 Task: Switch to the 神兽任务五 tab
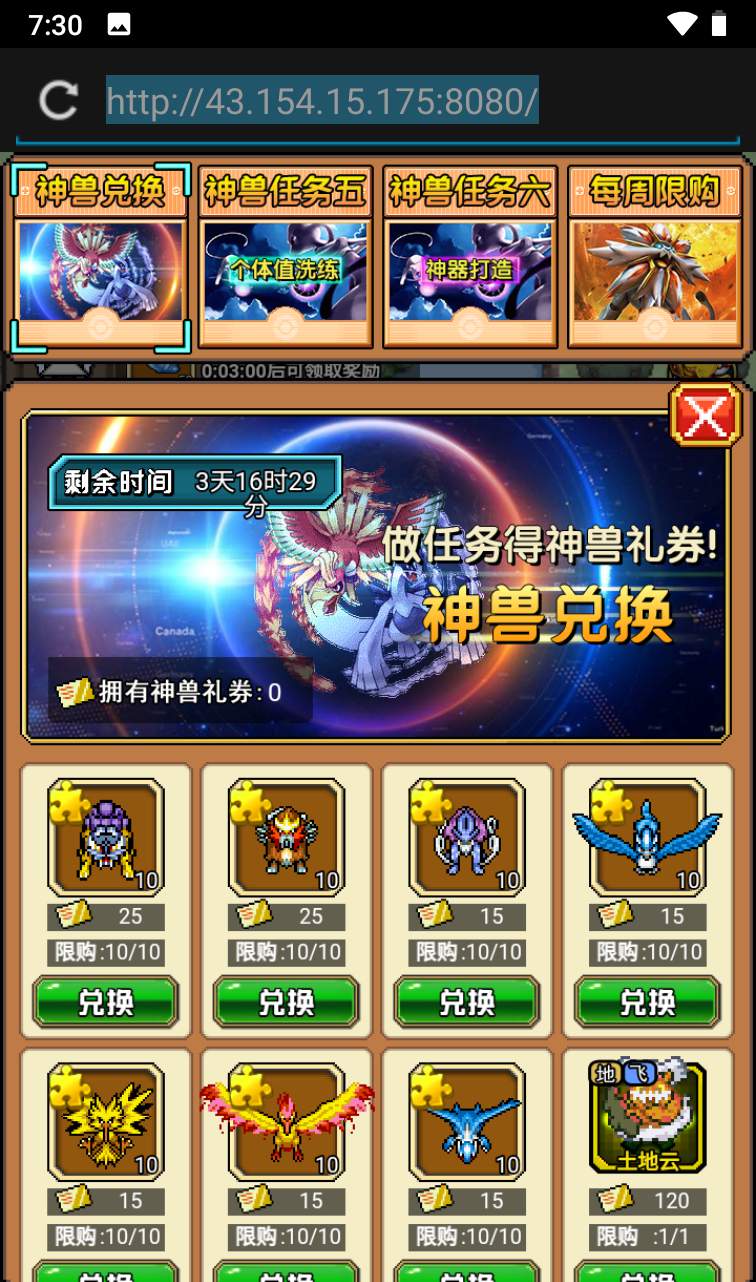coord(285,258)
